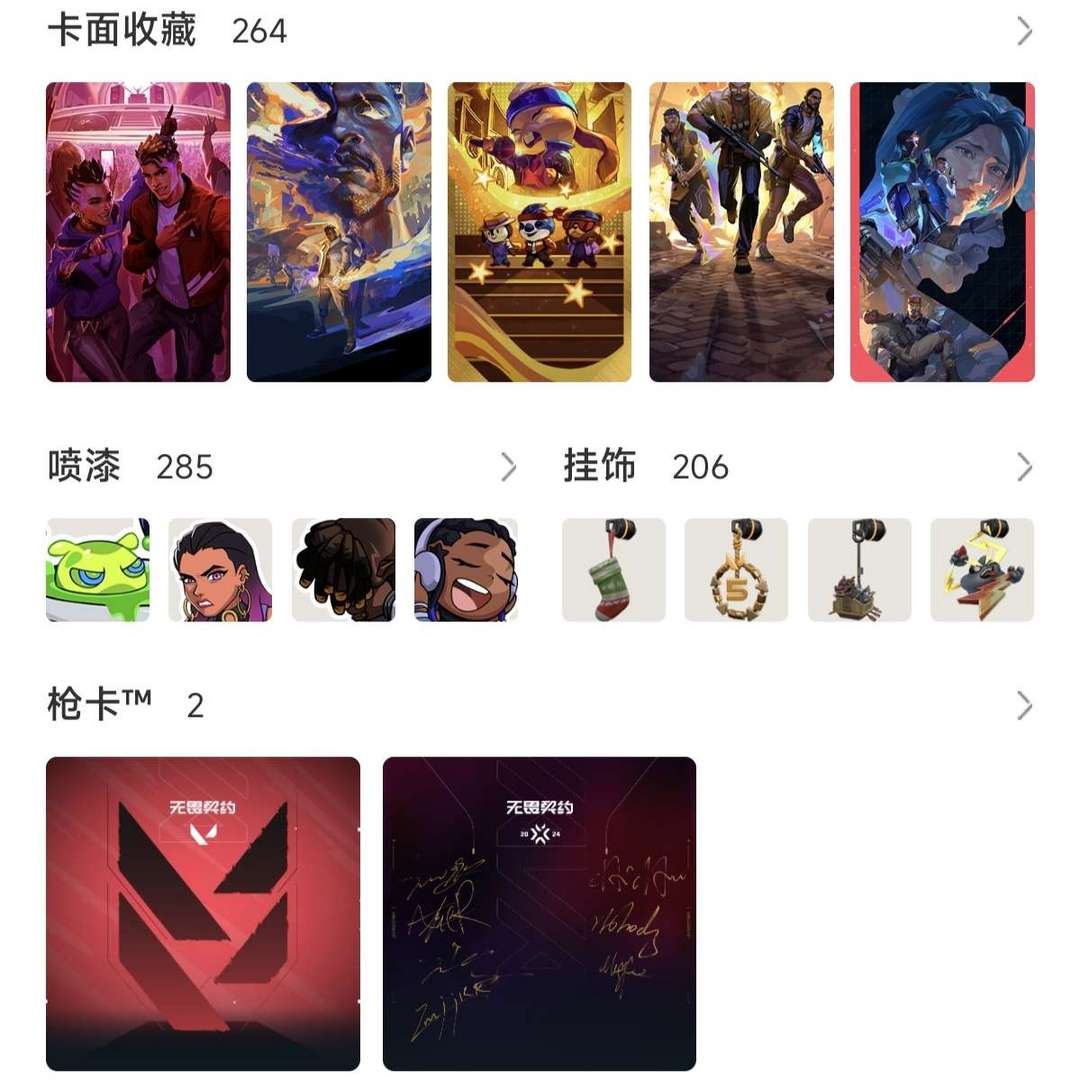Open the golden number 5 charm
Viewport: 1080px width, 1080px height.
tap(736, 570)
